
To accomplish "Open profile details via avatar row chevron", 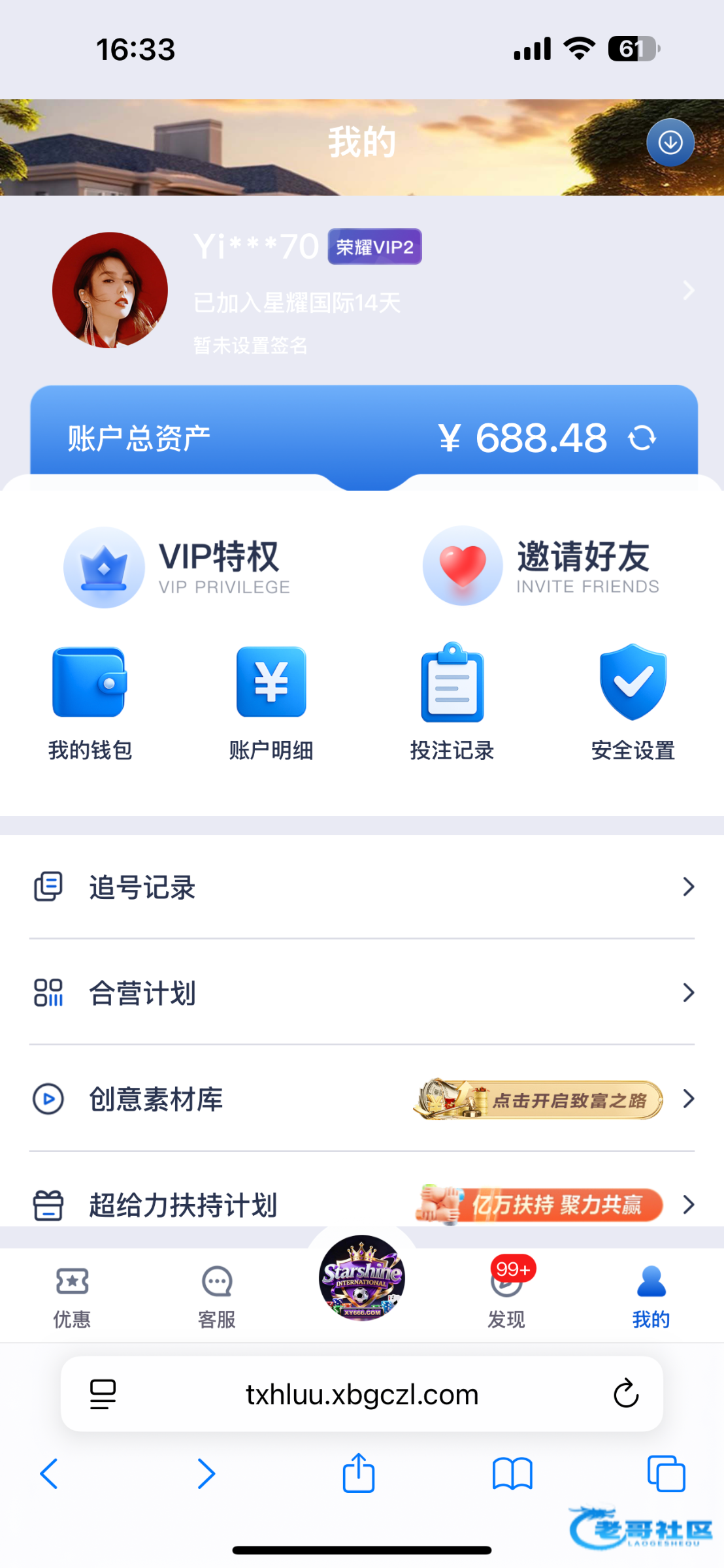I will [x=688, y=290].
